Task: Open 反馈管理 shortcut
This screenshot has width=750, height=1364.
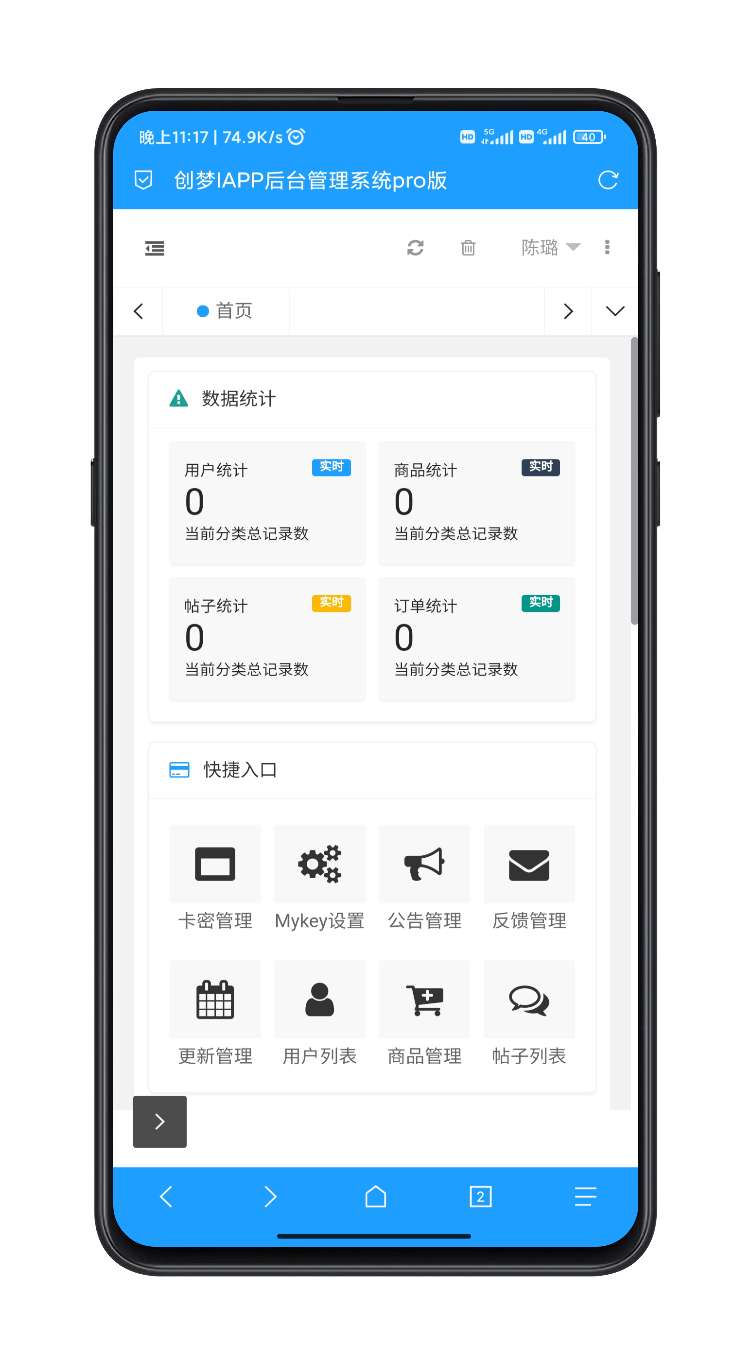Action: (x=529, y=878)
